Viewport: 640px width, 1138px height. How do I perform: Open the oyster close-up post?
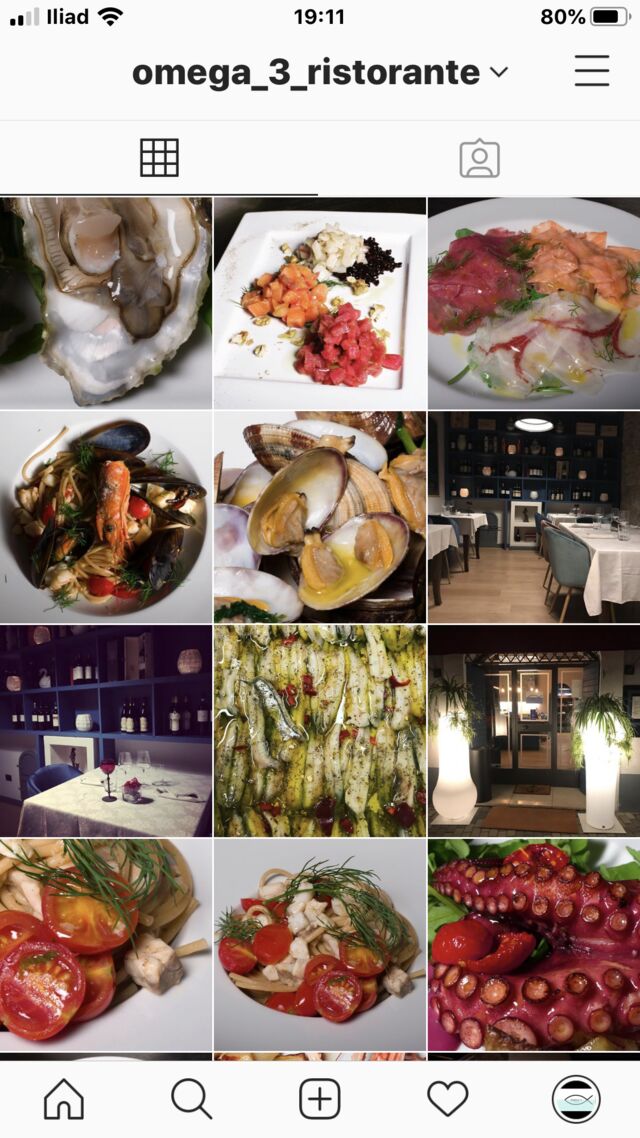pos(106,303)
